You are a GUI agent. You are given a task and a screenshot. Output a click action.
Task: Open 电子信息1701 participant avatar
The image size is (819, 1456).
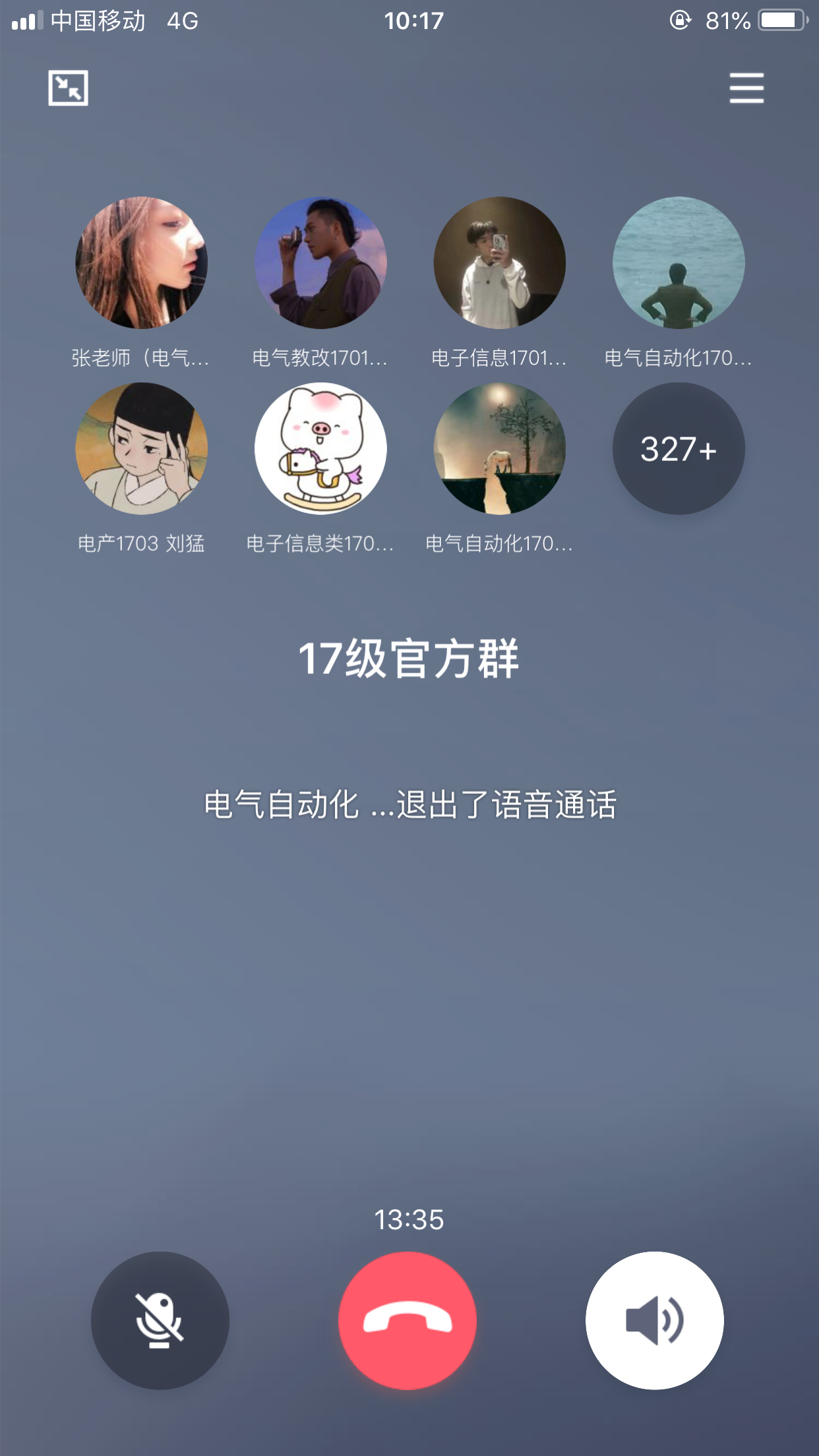[499, 262]
